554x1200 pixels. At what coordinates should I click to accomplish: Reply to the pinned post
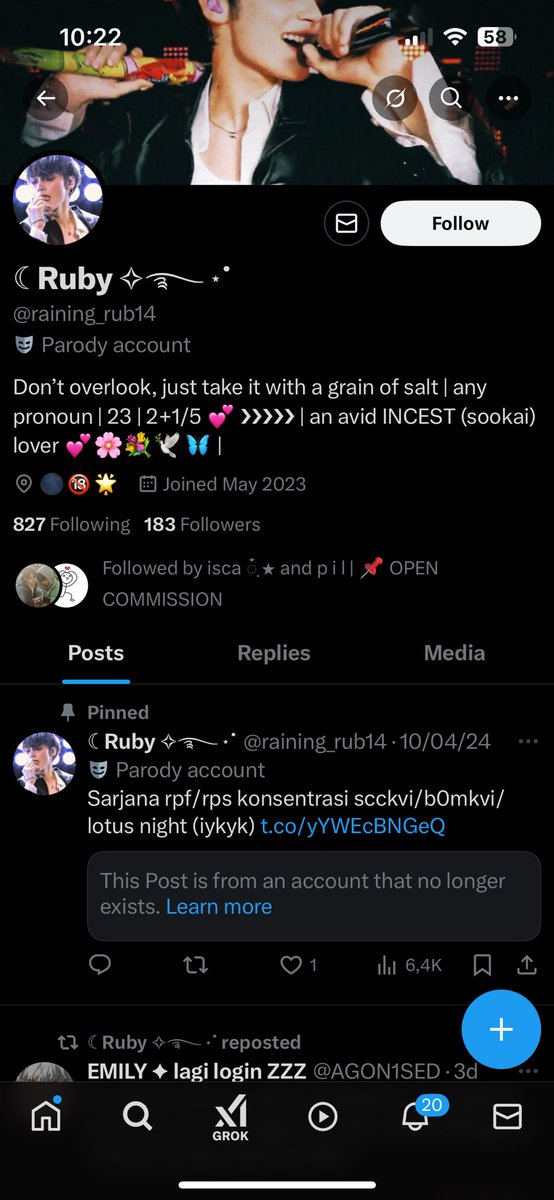[x=100, y=965]
